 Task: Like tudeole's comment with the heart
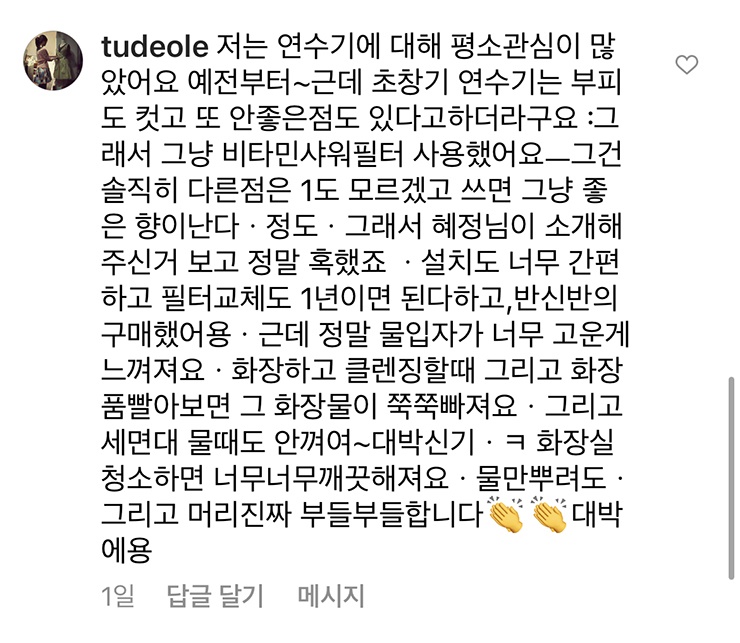(686, 66)
